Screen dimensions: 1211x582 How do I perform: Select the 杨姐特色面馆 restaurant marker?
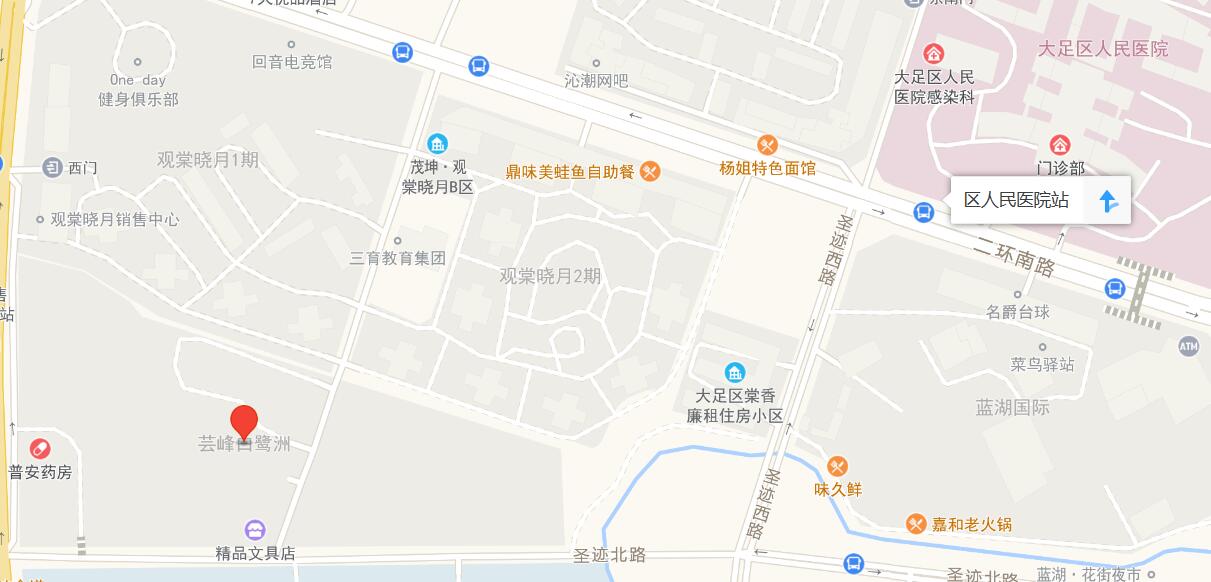(767, 145)
